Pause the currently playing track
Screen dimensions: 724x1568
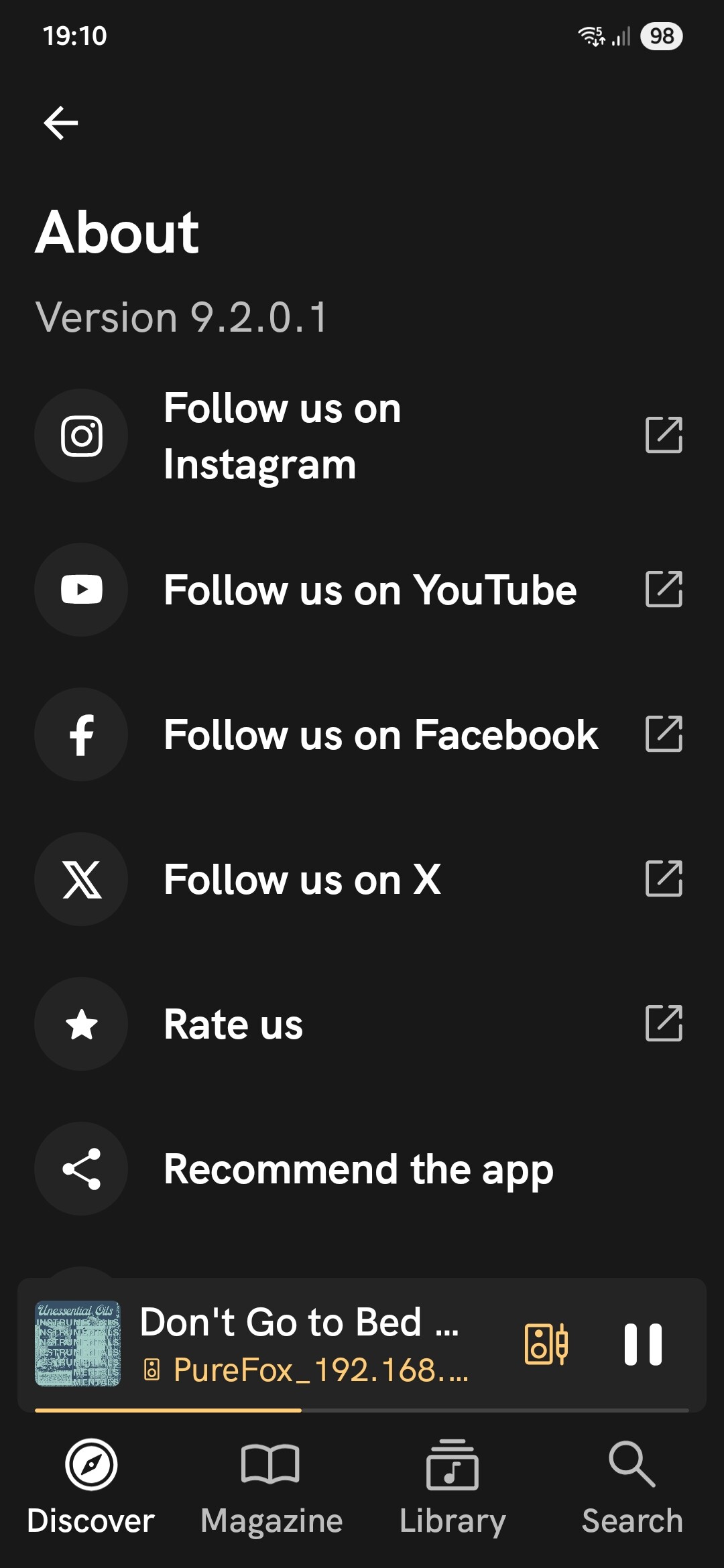coord(643,1344)
